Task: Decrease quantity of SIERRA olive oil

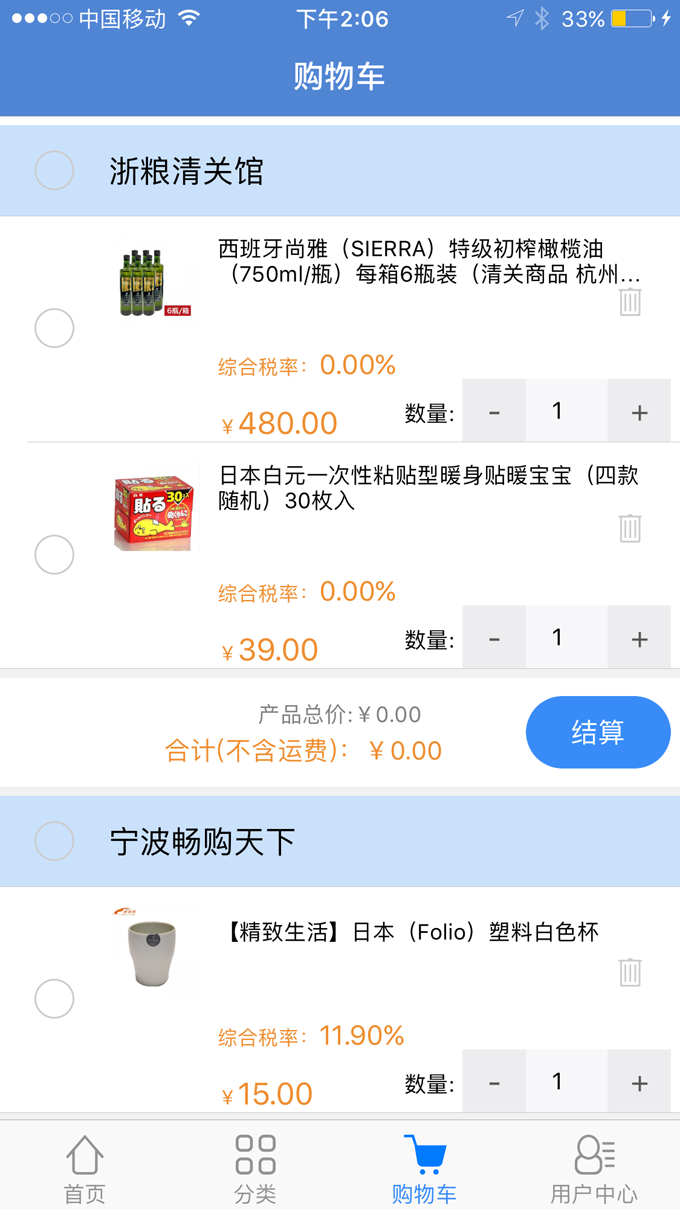Action: click(494, 412)
